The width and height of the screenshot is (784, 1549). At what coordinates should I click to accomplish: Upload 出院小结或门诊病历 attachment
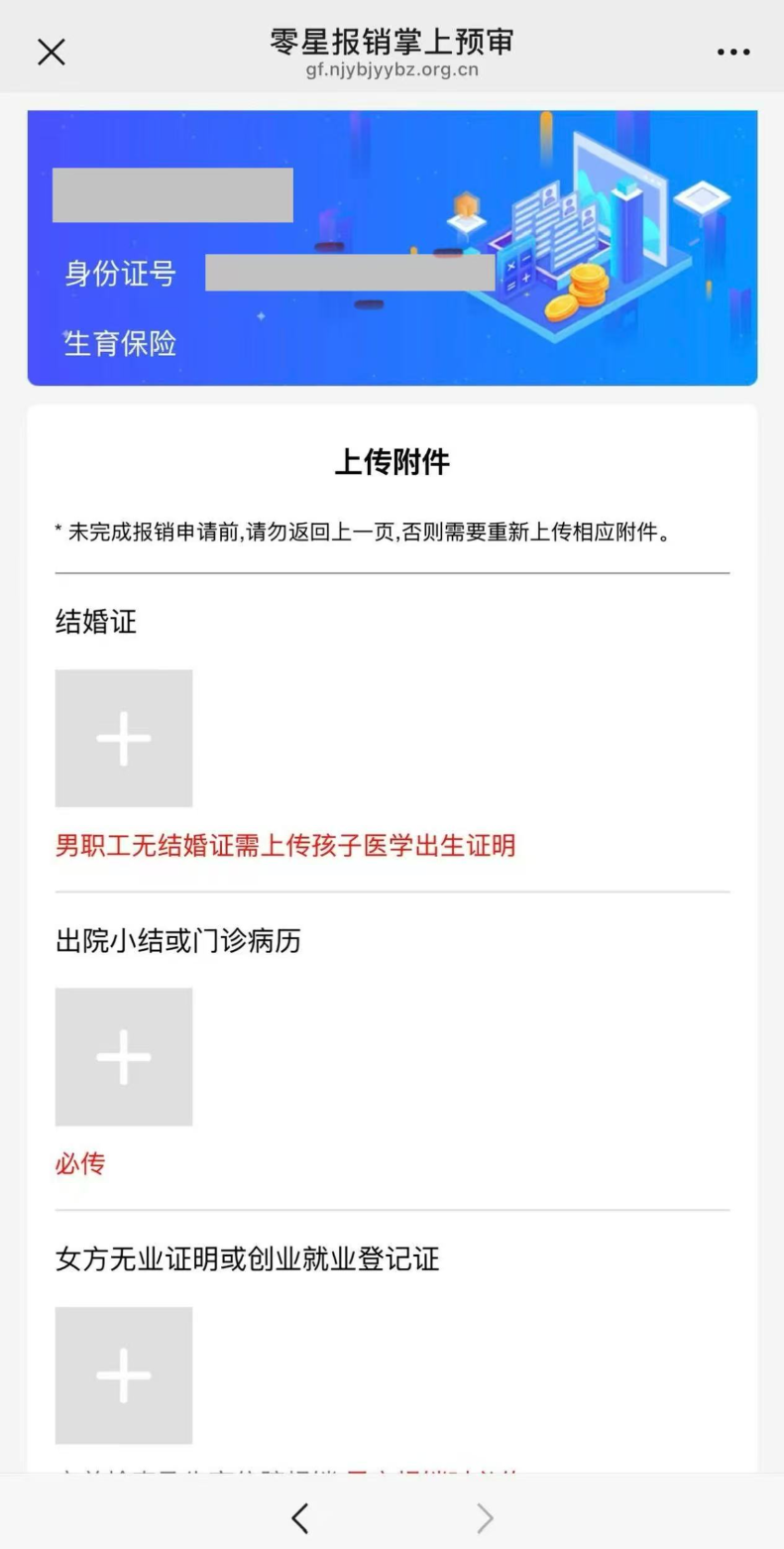pyautogui.click(x=124, y=1056)
